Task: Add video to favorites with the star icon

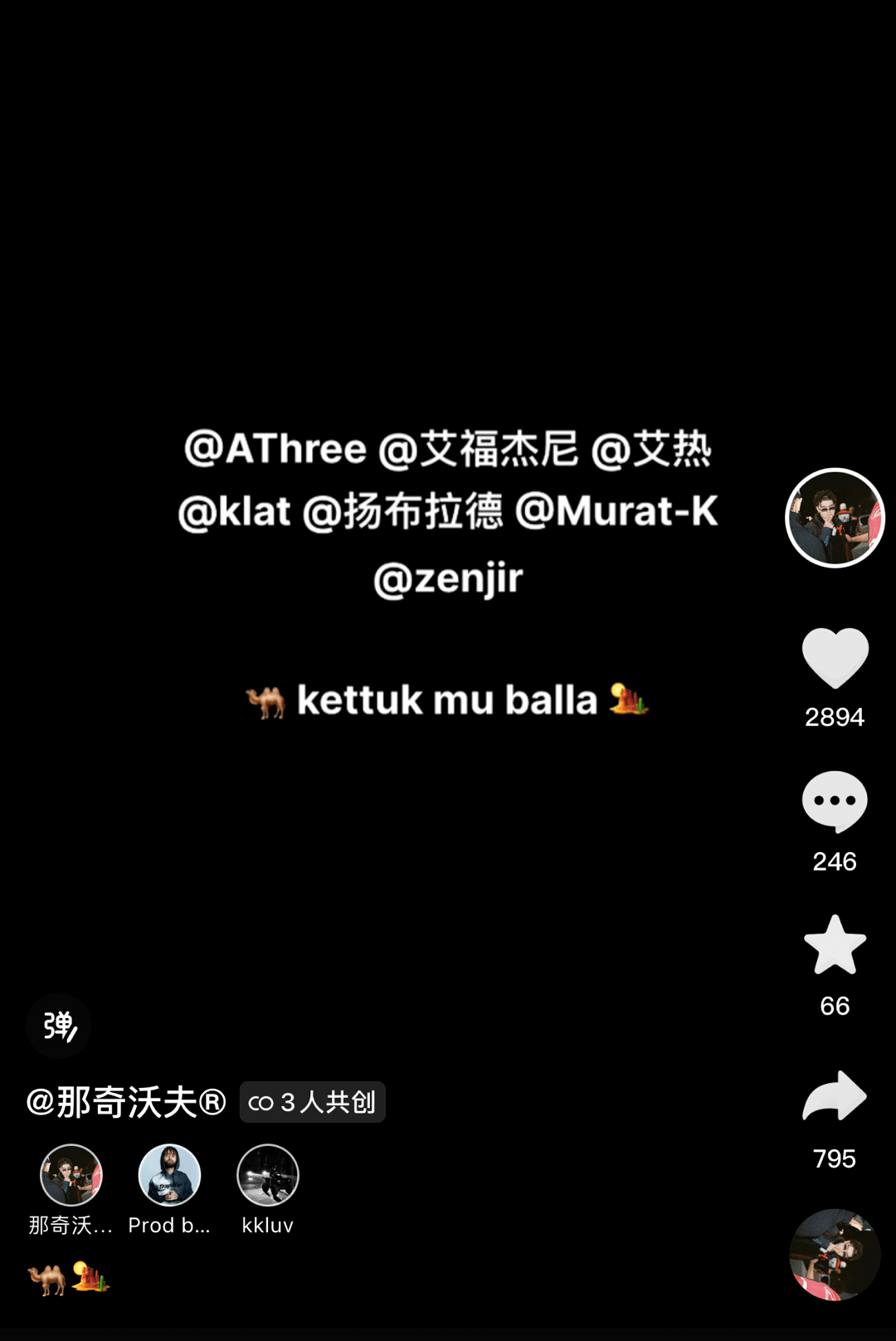Action: click(835, 946)
